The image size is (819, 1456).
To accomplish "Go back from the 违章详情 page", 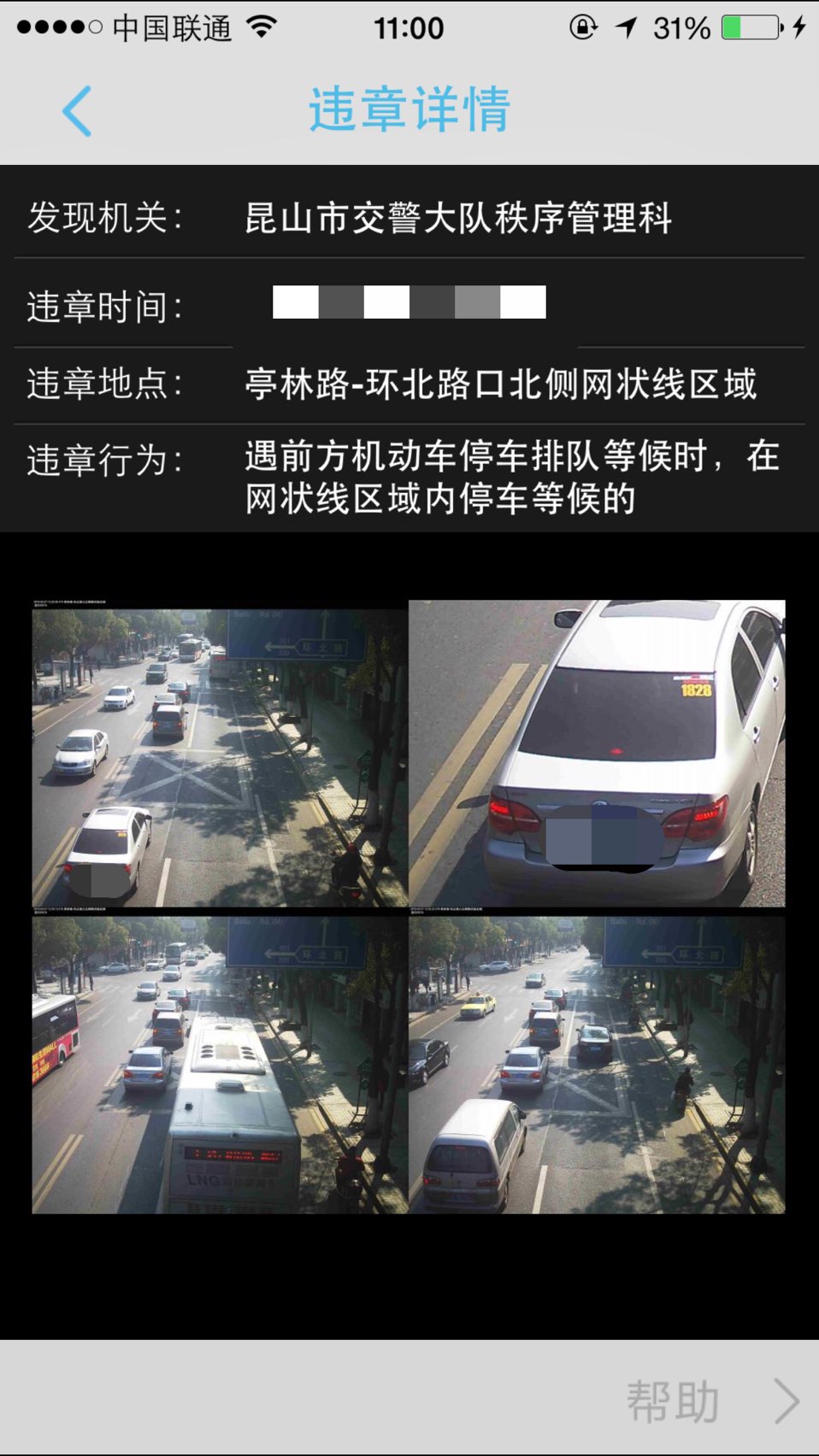I will (77, 111).
